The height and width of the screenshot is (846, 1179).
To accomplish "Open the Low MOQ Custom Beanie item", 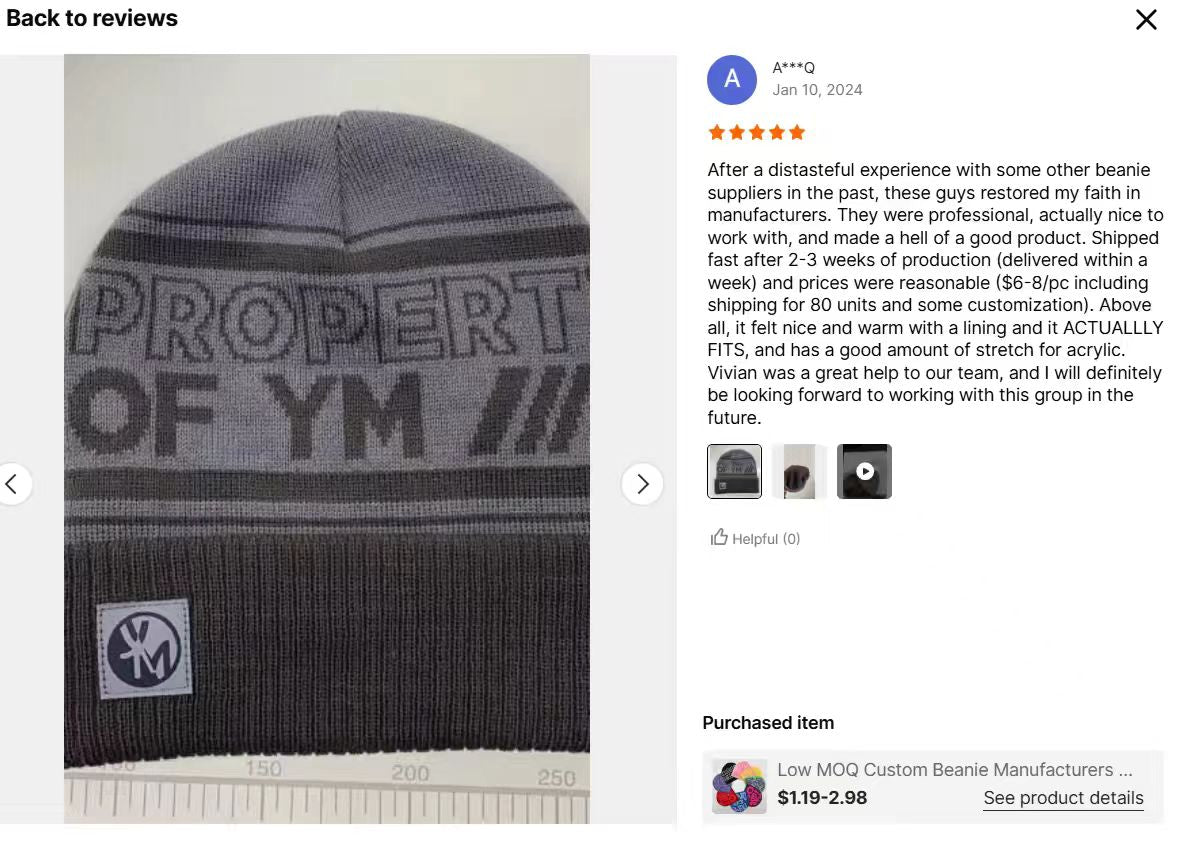I will 954,770.
